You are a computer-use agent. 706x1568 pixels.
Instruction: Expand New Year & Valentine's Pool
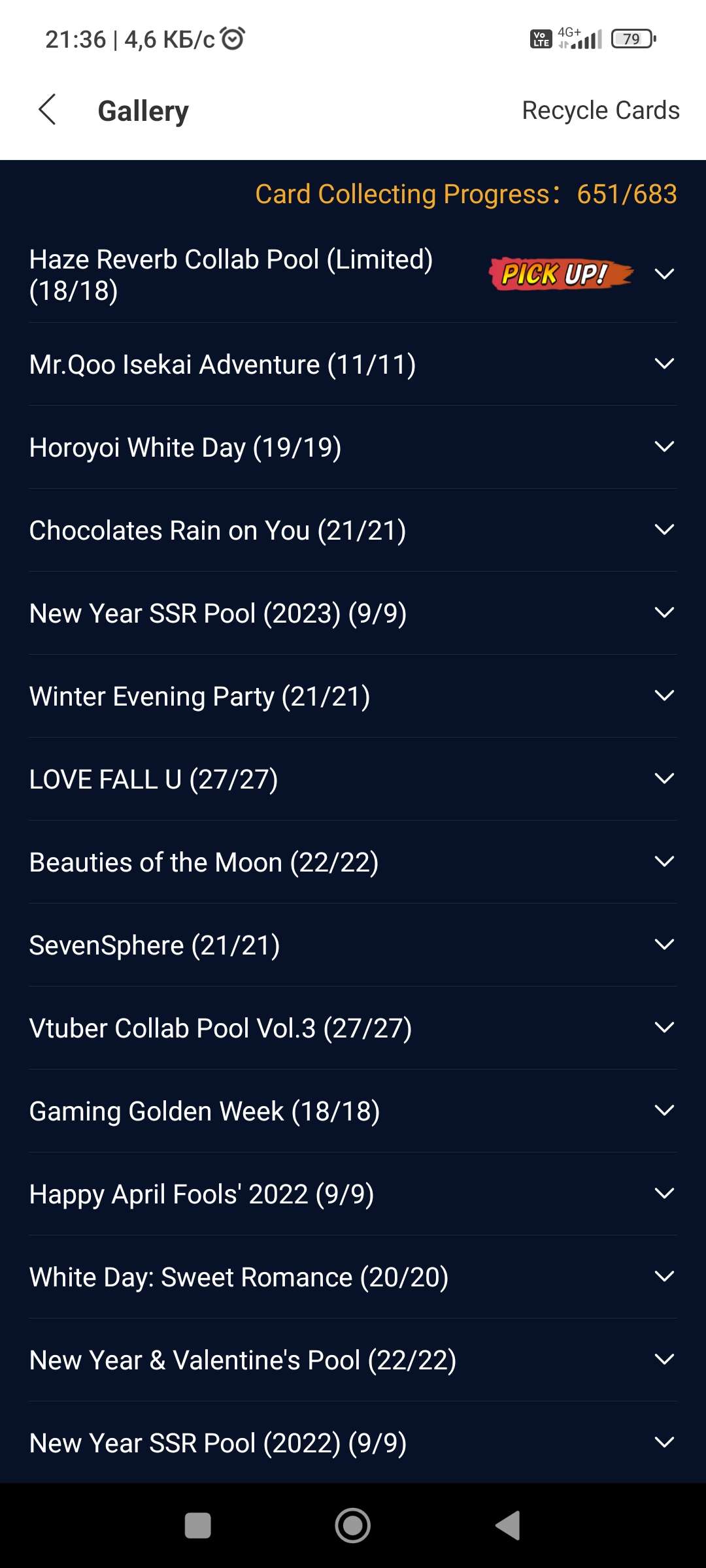[664, 1360]
